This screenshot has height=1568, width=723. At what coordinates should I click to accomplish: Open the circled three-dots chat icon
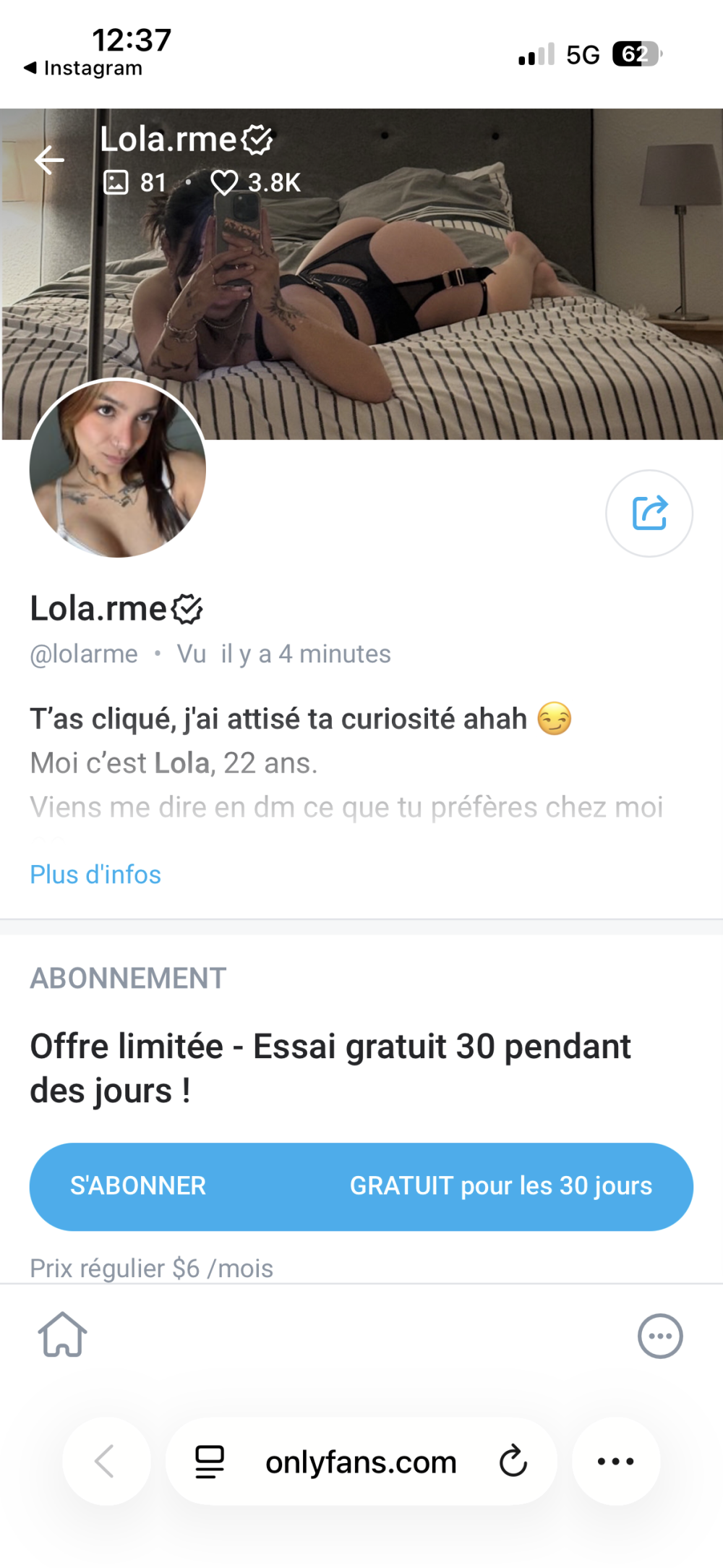(659, 1336)
